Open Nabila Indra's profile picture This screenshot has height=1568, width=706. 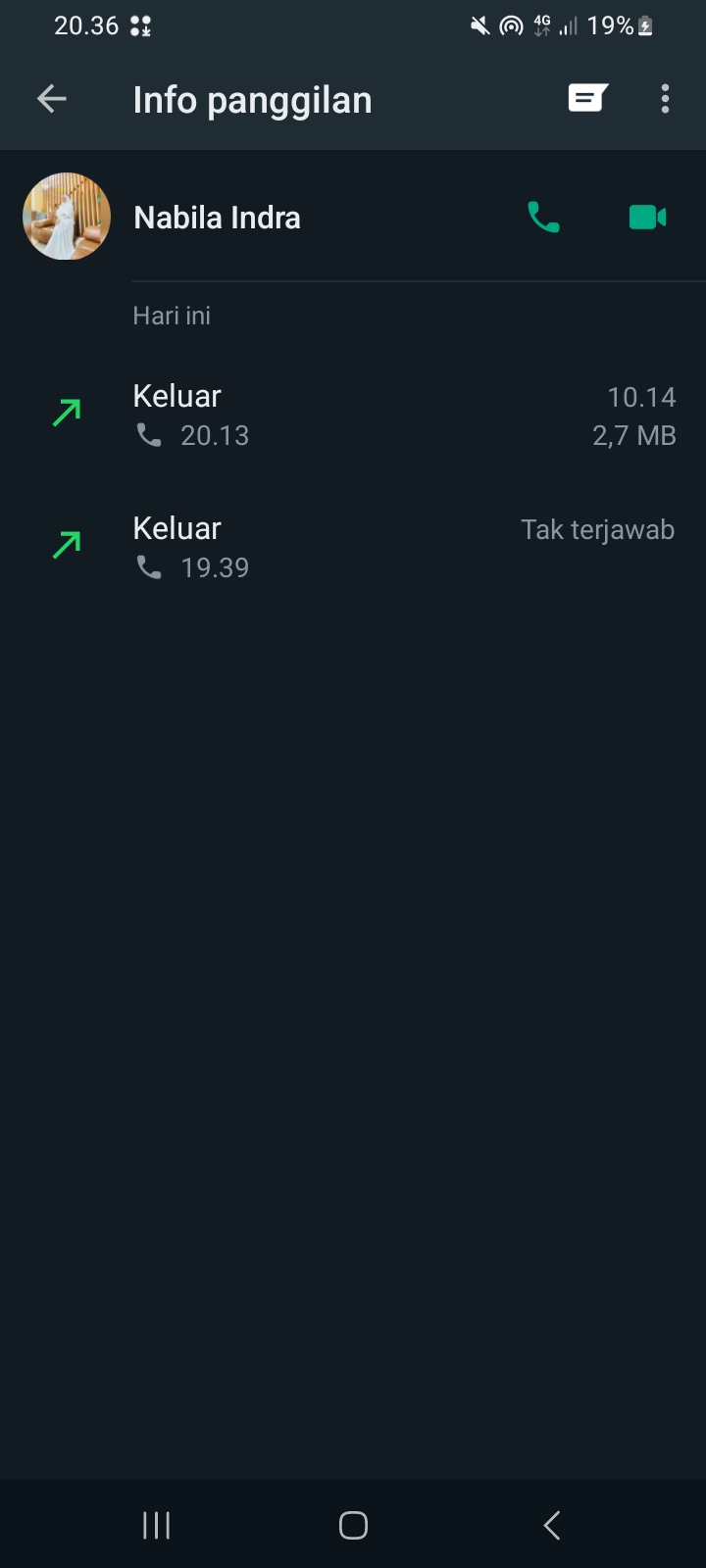pos(67,217)
